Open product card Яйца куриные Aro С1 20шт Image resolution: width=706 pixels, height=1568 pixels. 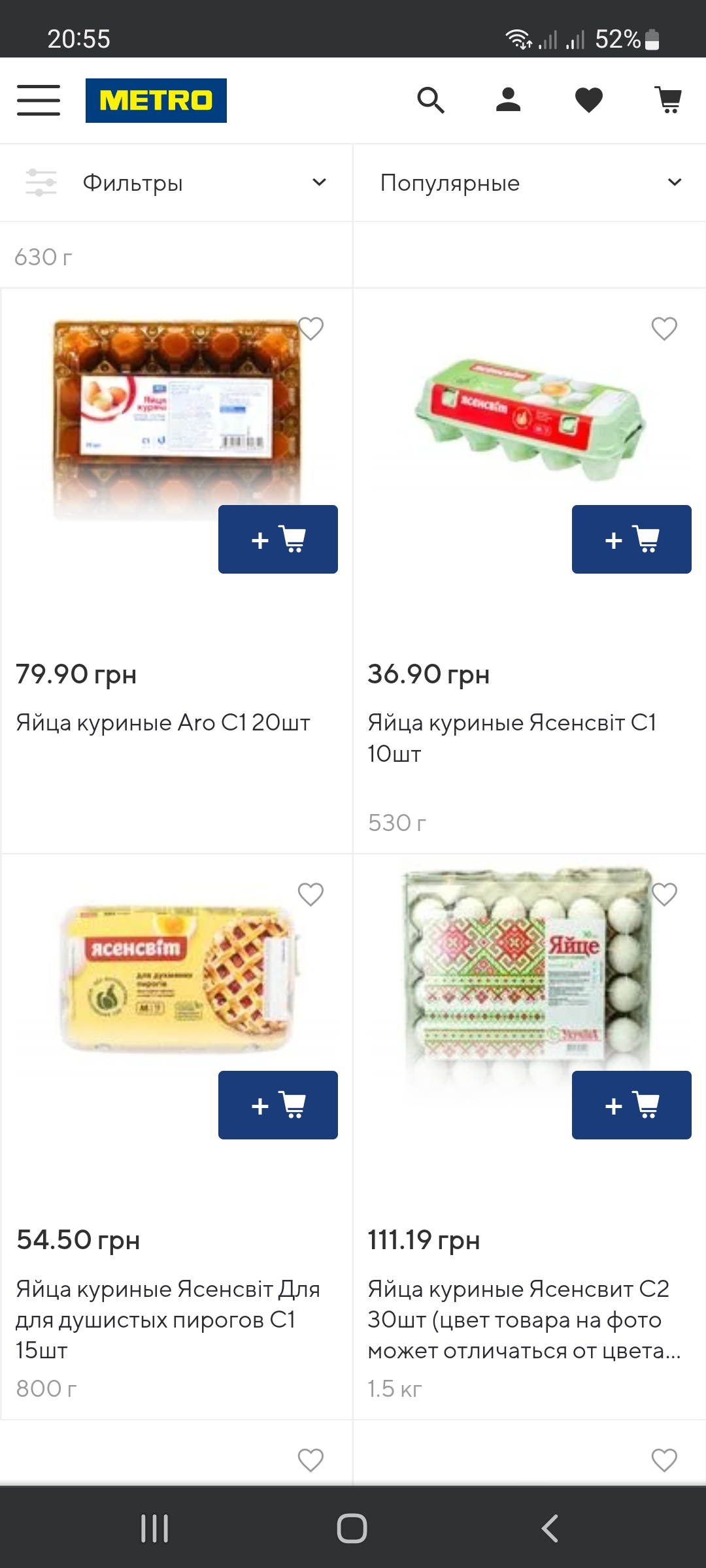[x=163, y=723]
